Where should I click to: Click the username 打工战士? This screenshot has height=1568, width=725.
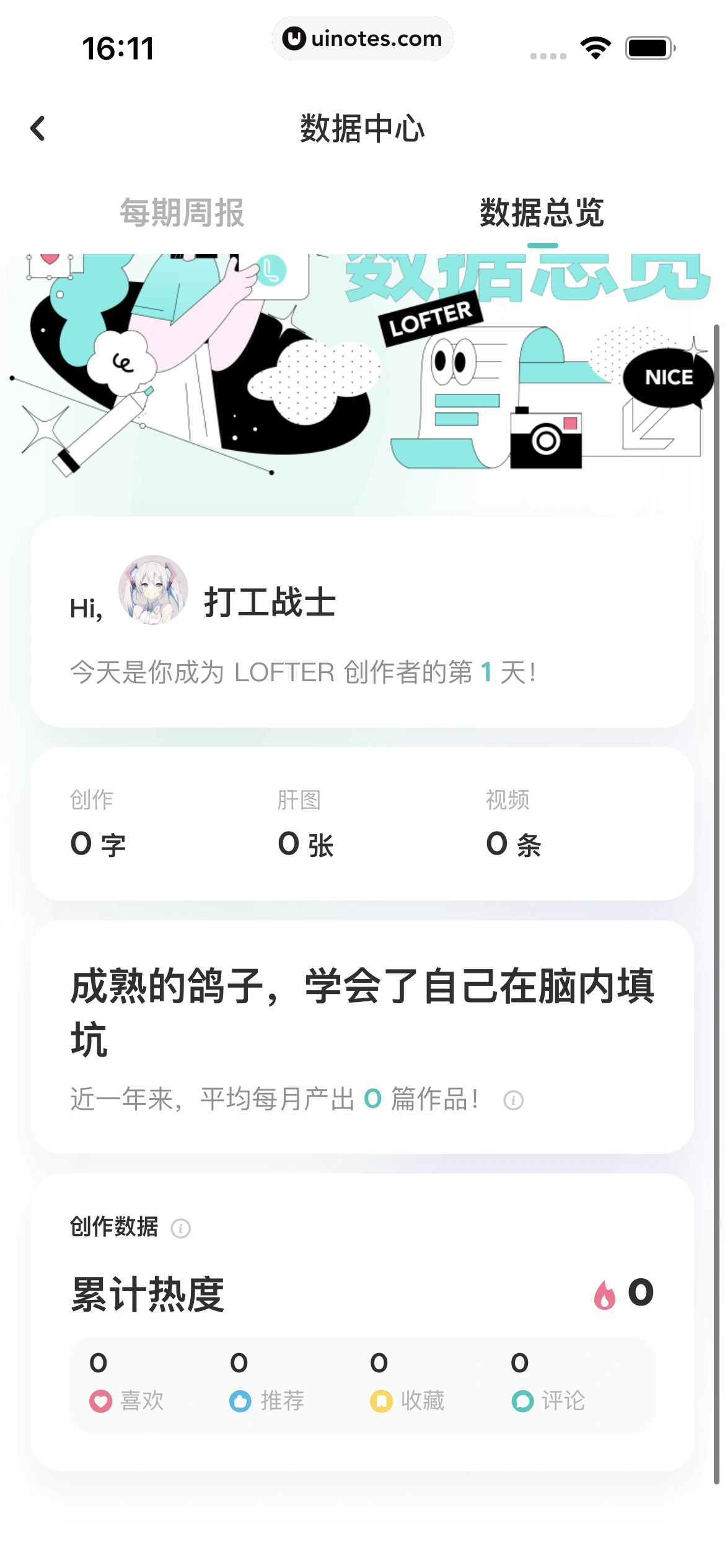(x=269, y=602)
